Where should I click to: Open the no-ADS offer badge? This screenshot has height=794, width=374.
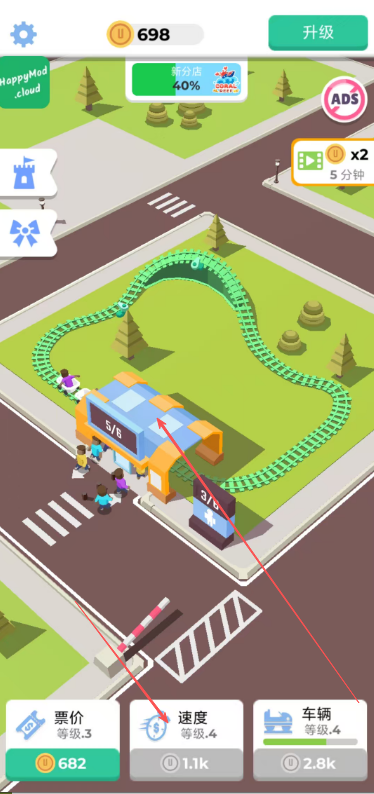(x=345, y=99)
